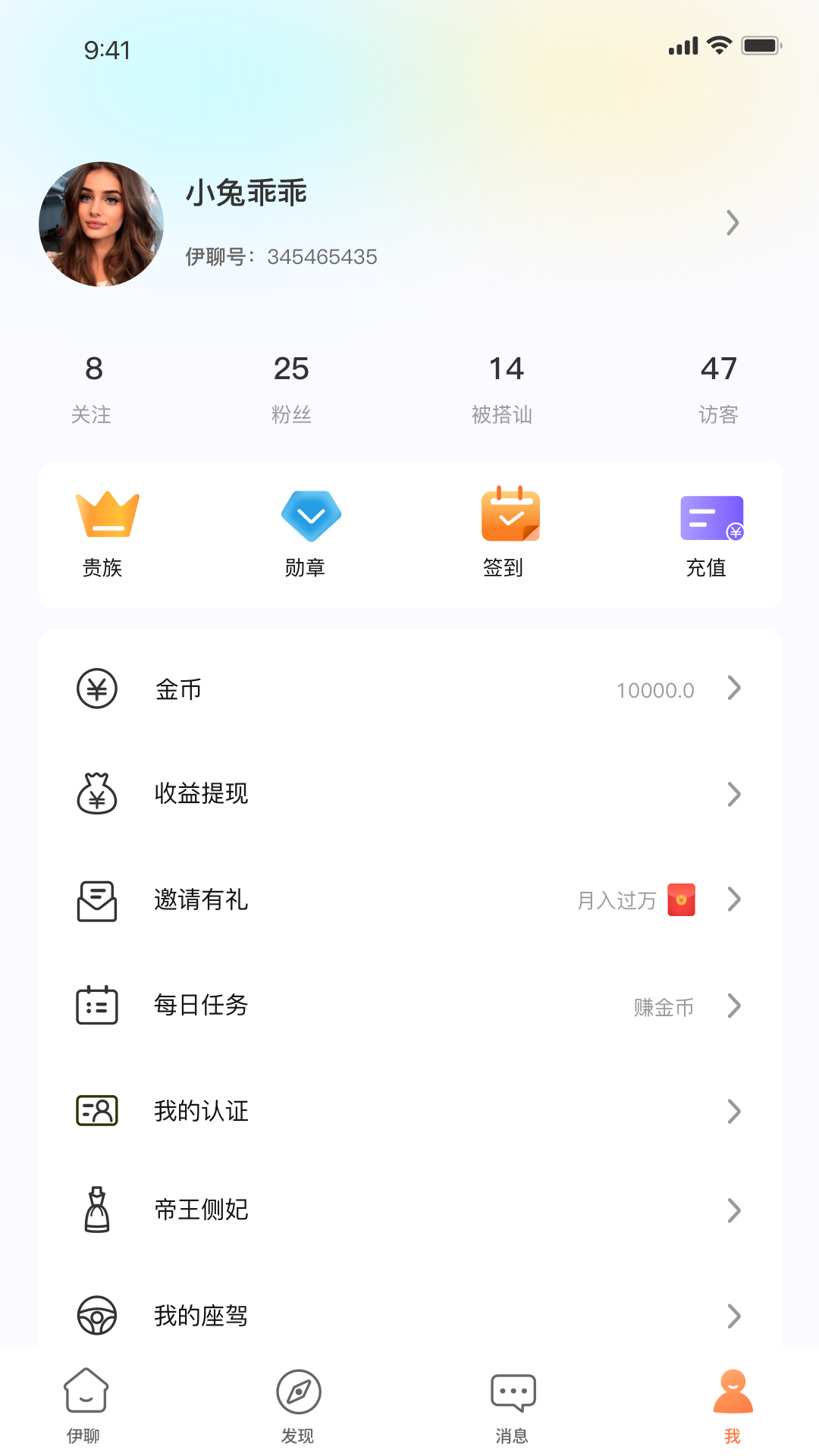
Task: Click the 我的认证 ID card icon
Action: coord(96,1111)
